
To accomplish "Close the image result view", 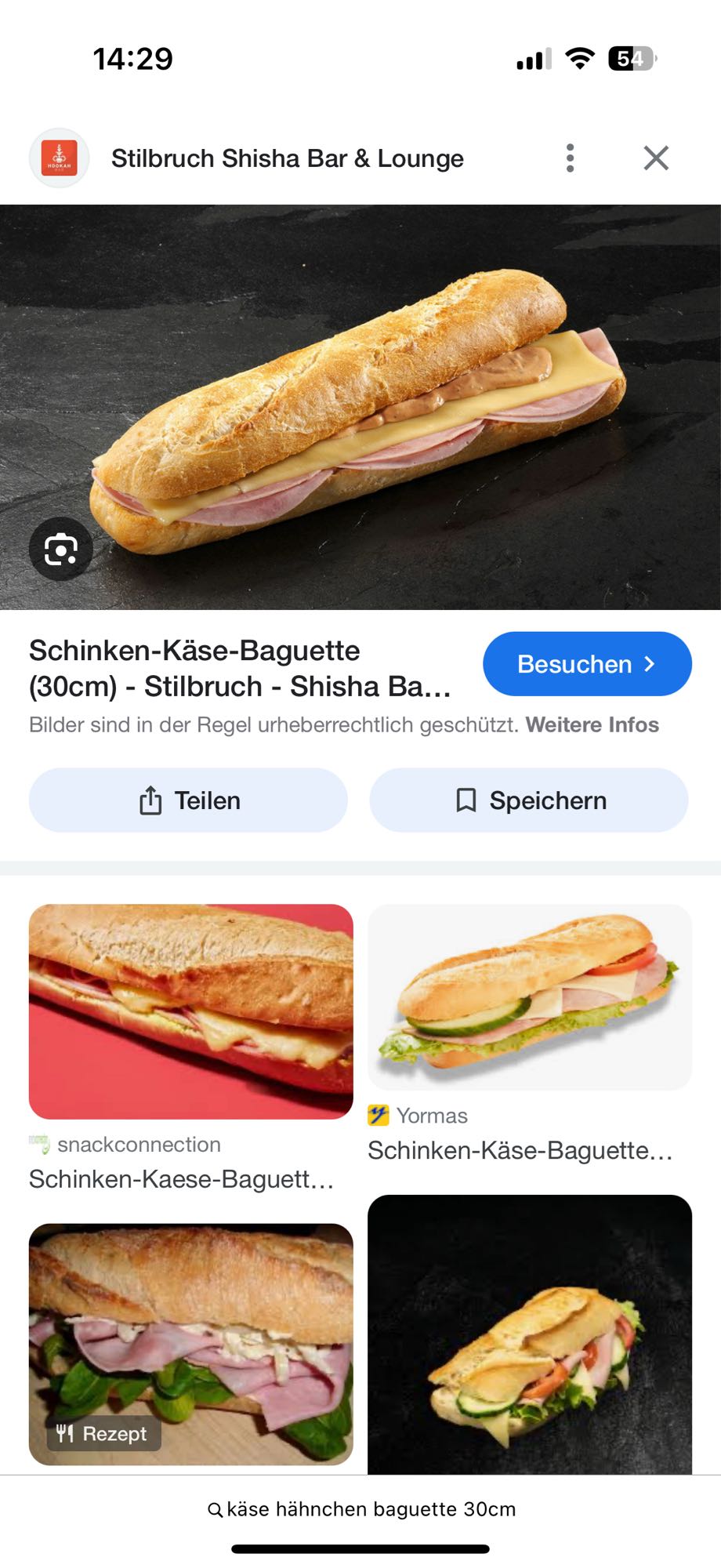I will [x=657, y=158].
